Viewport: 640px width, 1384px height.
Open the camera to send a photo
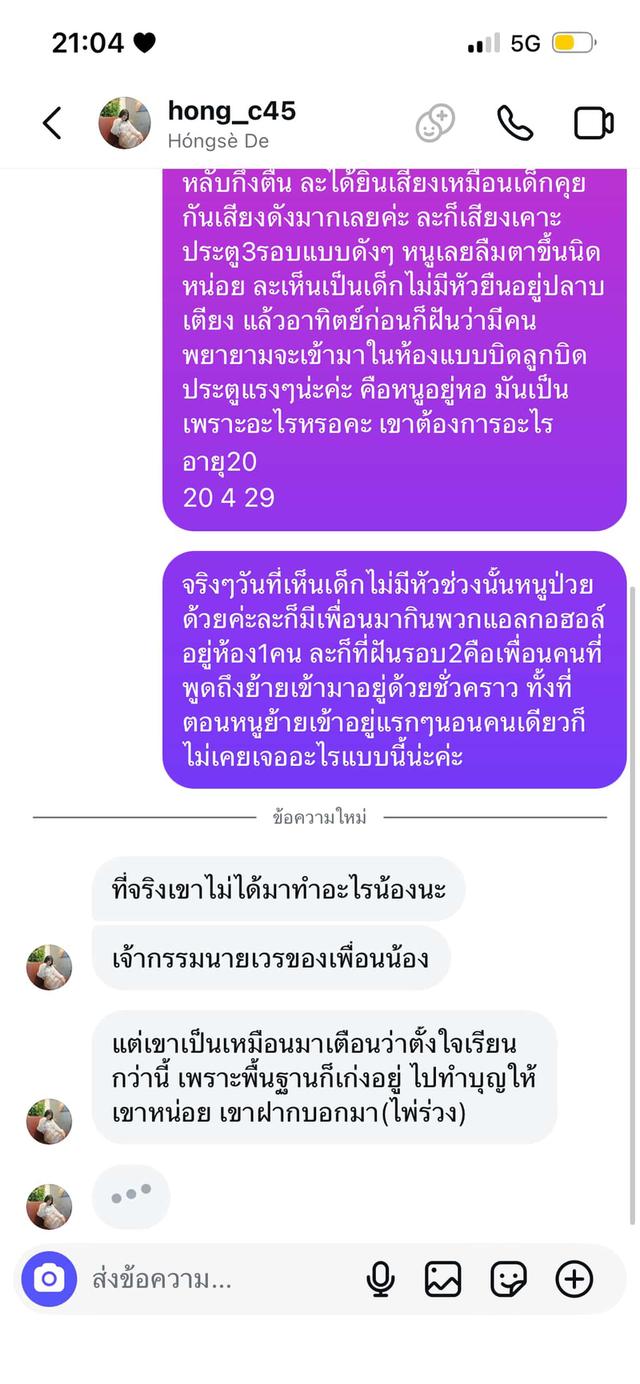click(x=49, y=1278)
